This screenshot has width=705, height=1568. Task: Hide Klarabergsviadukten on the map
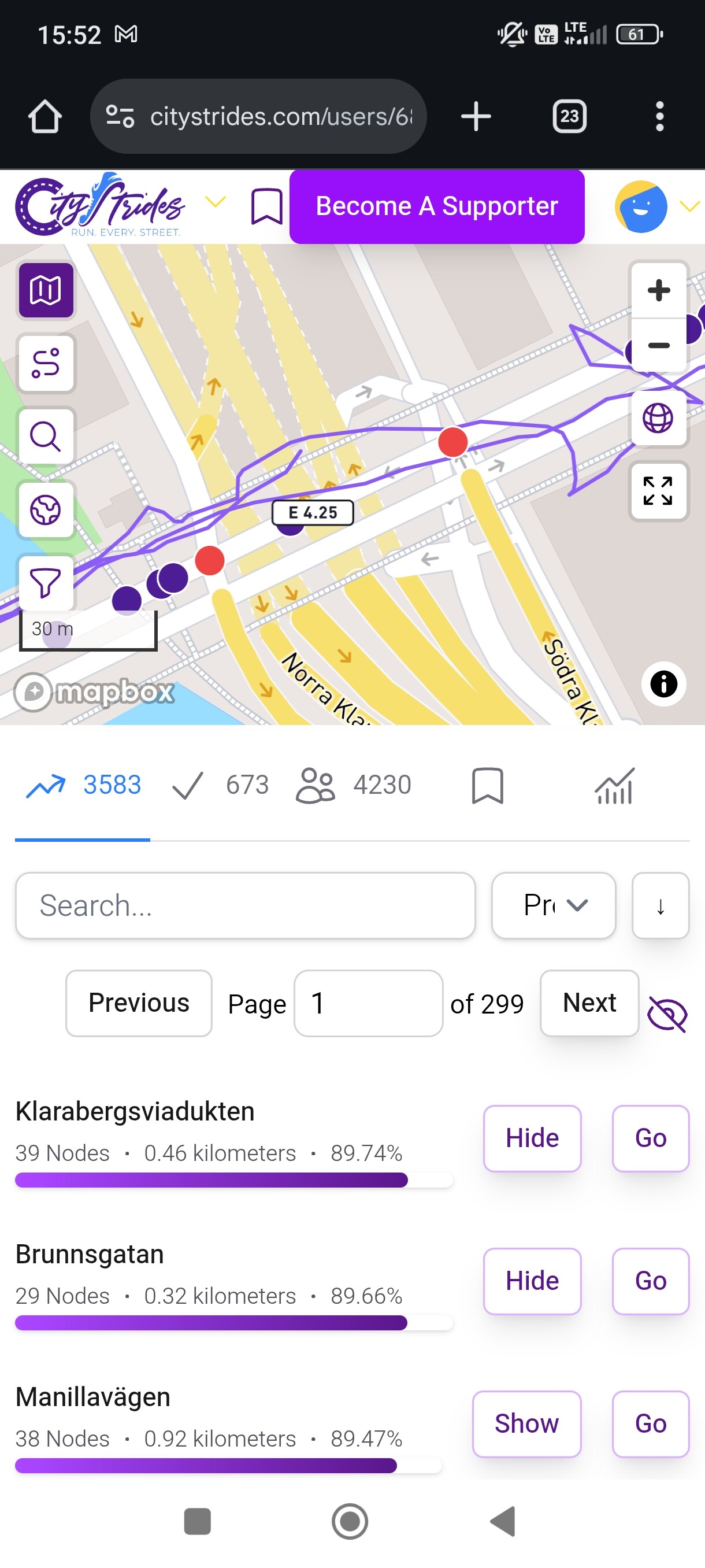[x=532, y=1138]
